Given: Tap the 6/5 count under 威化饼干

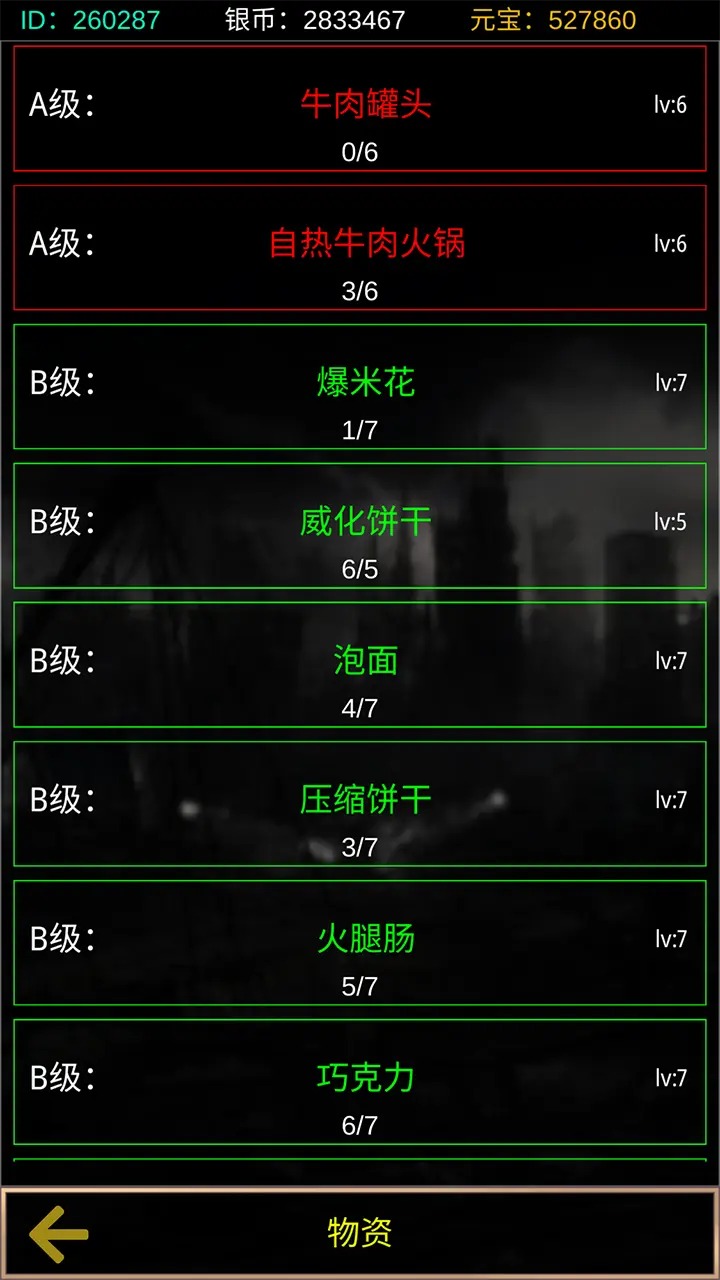Looking at the screenshot, I should point(360,570).
